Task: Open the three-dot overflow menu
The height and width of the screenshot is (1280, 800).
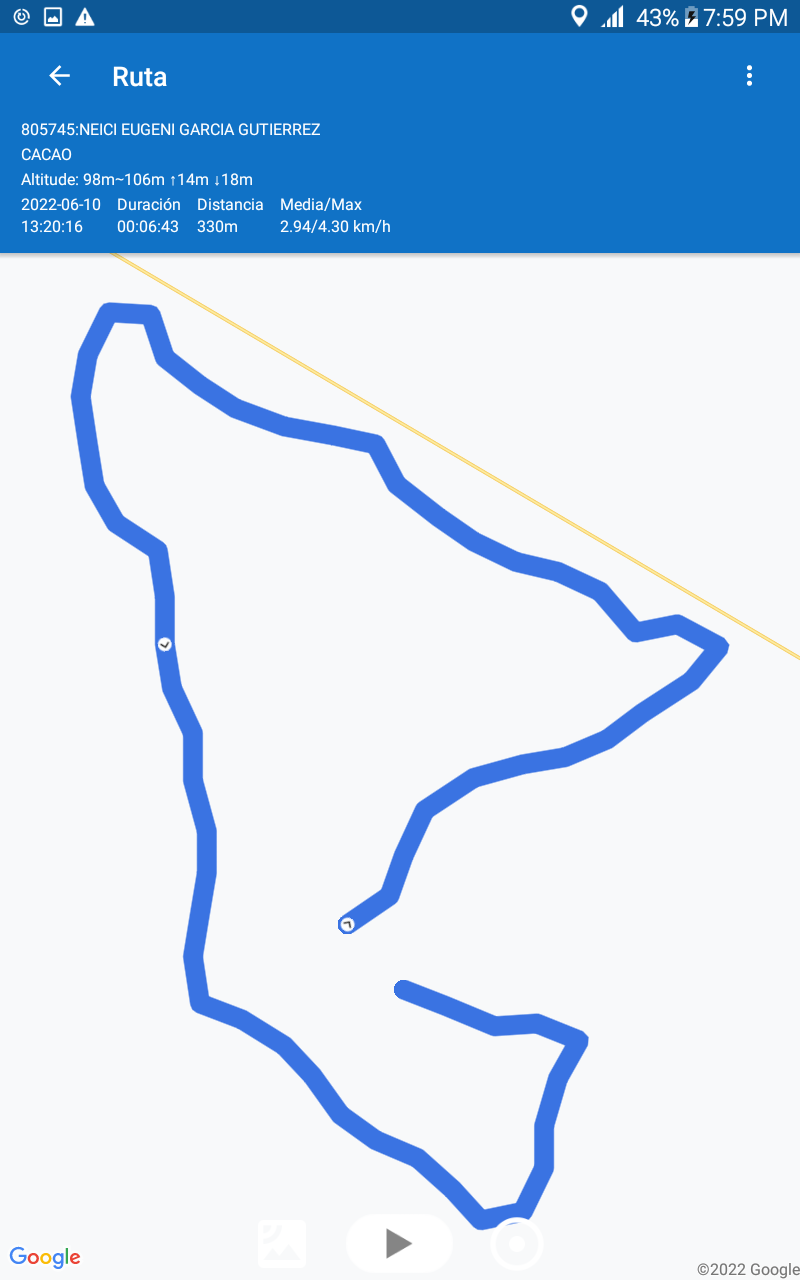Action: pos(749,76)
